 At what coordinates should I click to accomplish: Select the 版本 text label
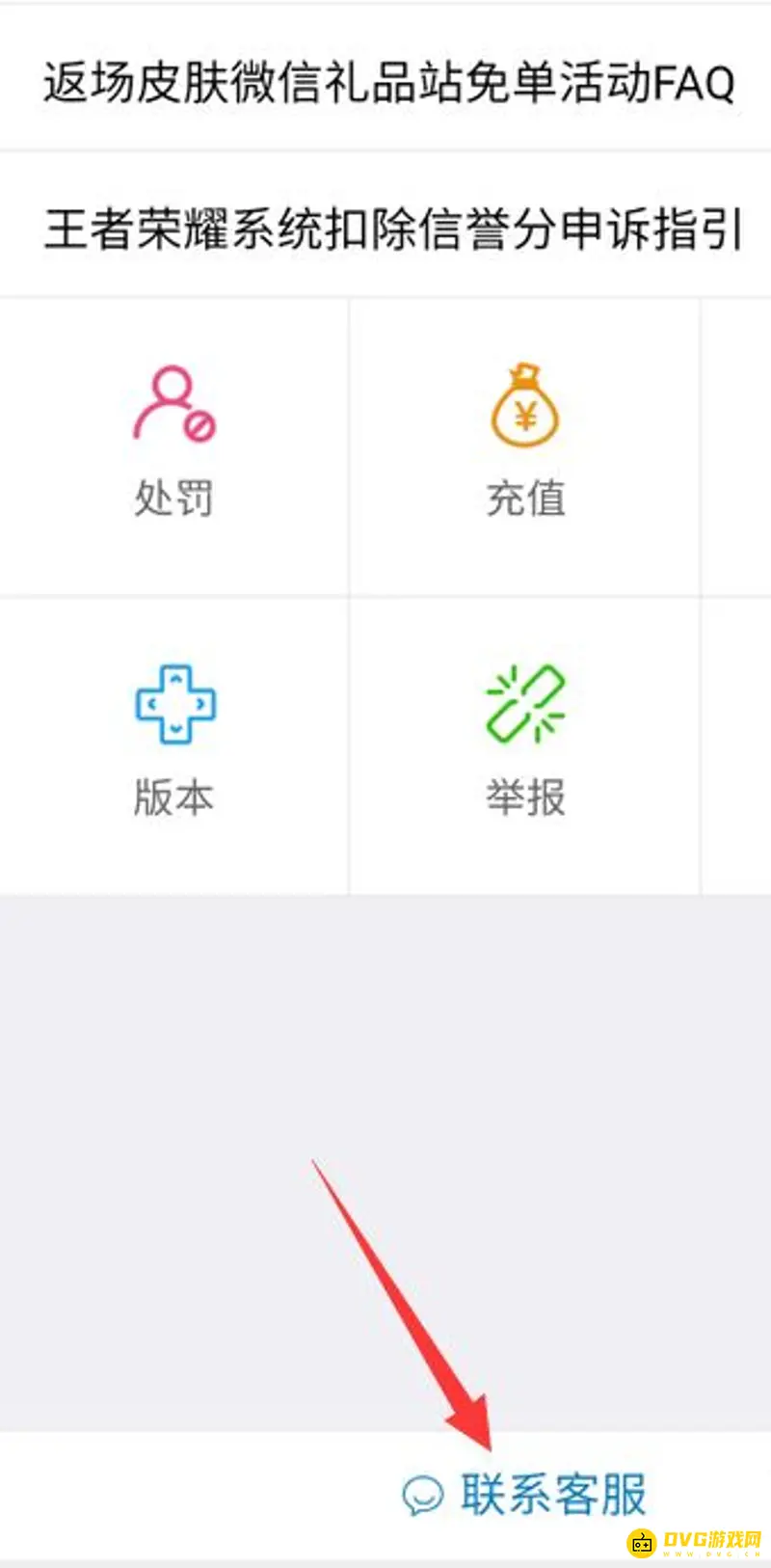pos(173,798)
